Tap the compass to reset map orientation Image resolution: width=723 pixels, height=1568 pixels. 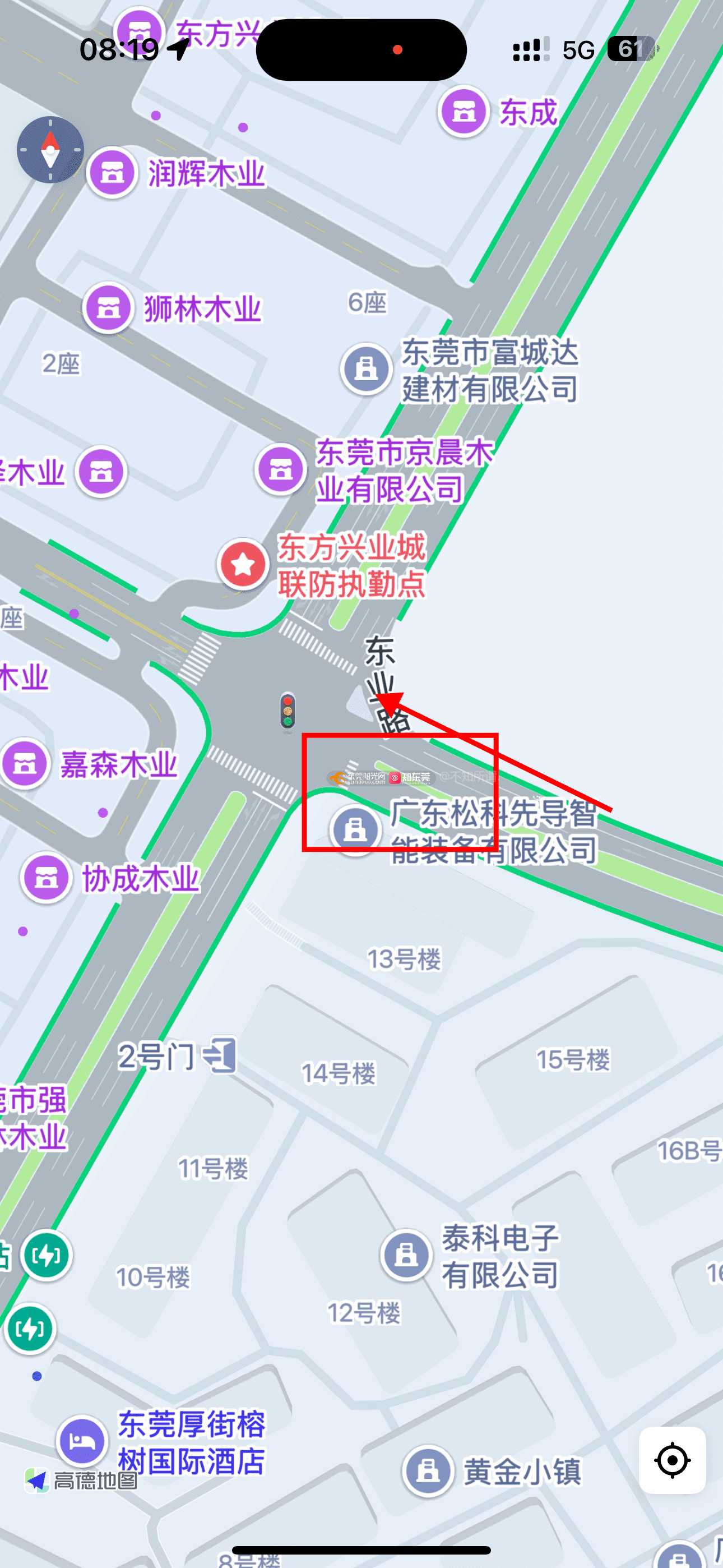(x=50, y=150)
